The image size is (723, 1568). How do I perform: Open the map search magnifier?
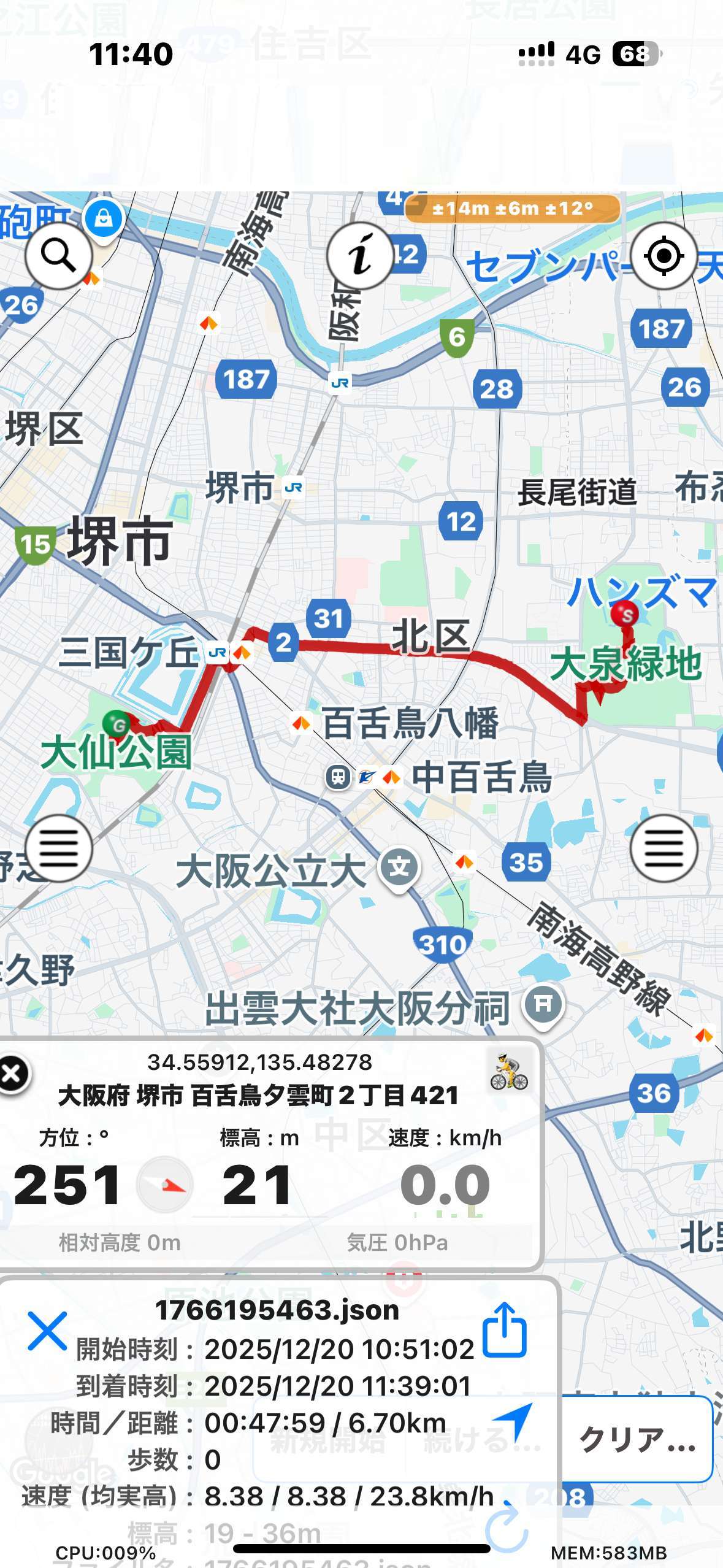58,255
